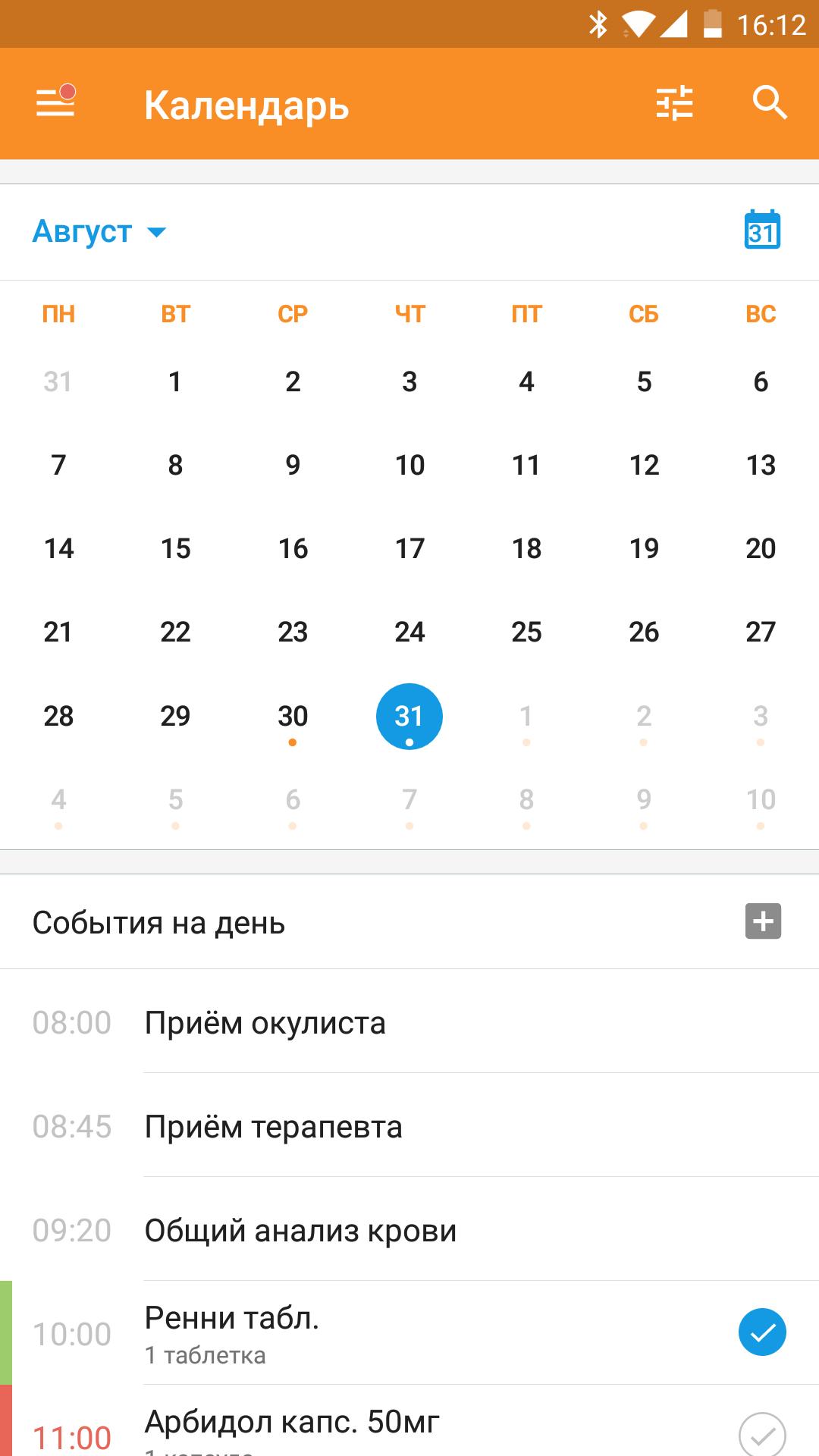Select the highlighted date 31
Image resolution: width=819 pixels, height=1456 pixels.
coord(409,717)
